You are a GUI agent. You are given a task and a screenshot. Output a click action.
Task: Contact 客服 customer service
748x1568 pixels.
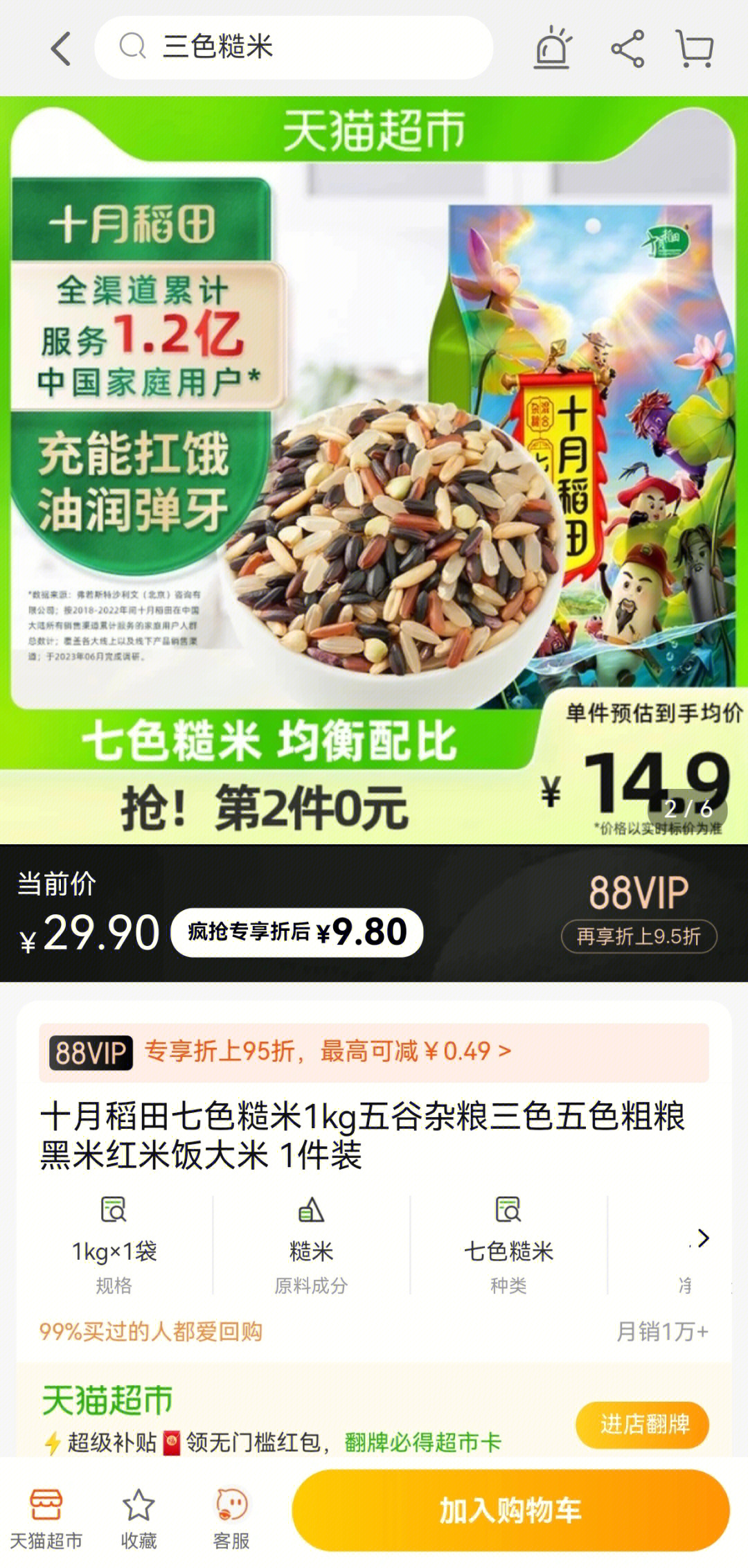coord(231,1518)
